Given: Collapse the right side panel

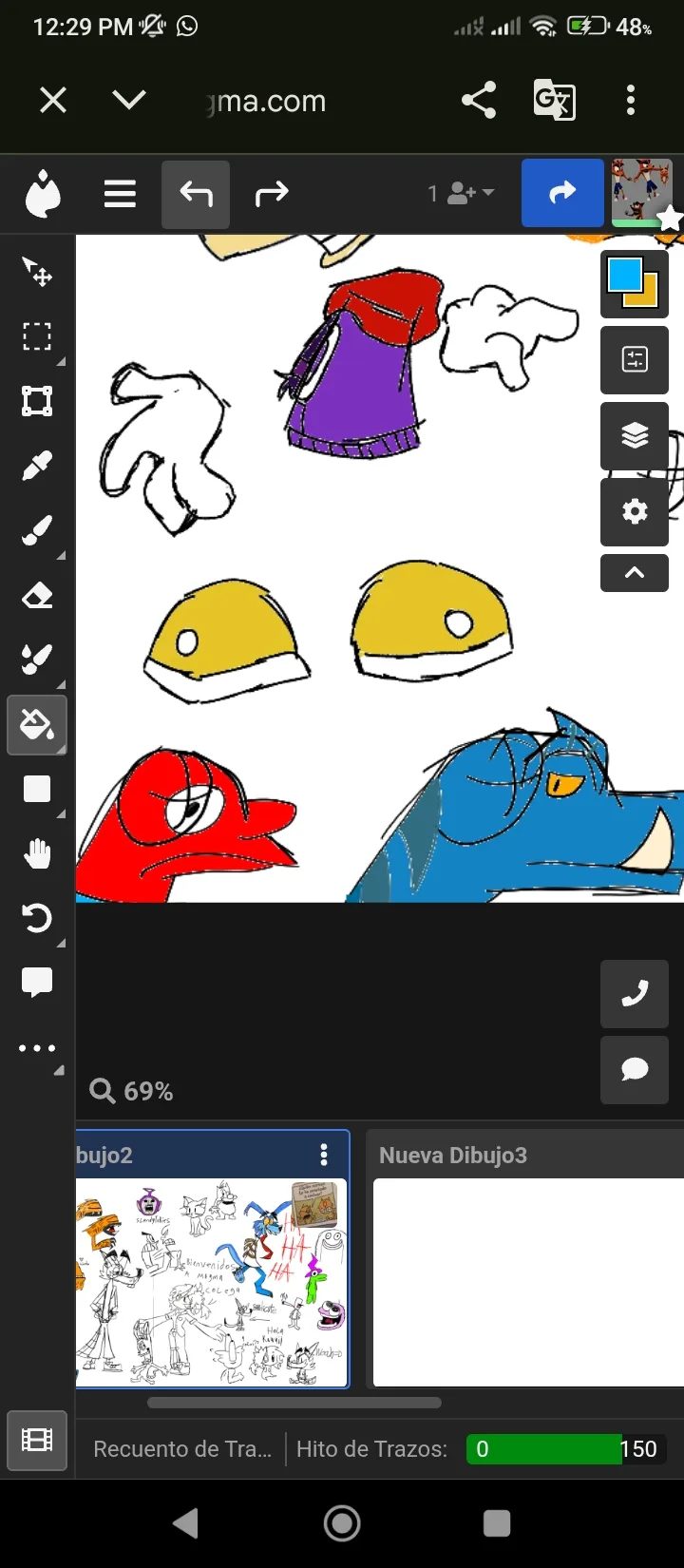Looking at the screenshot, I should coord(634,572).
